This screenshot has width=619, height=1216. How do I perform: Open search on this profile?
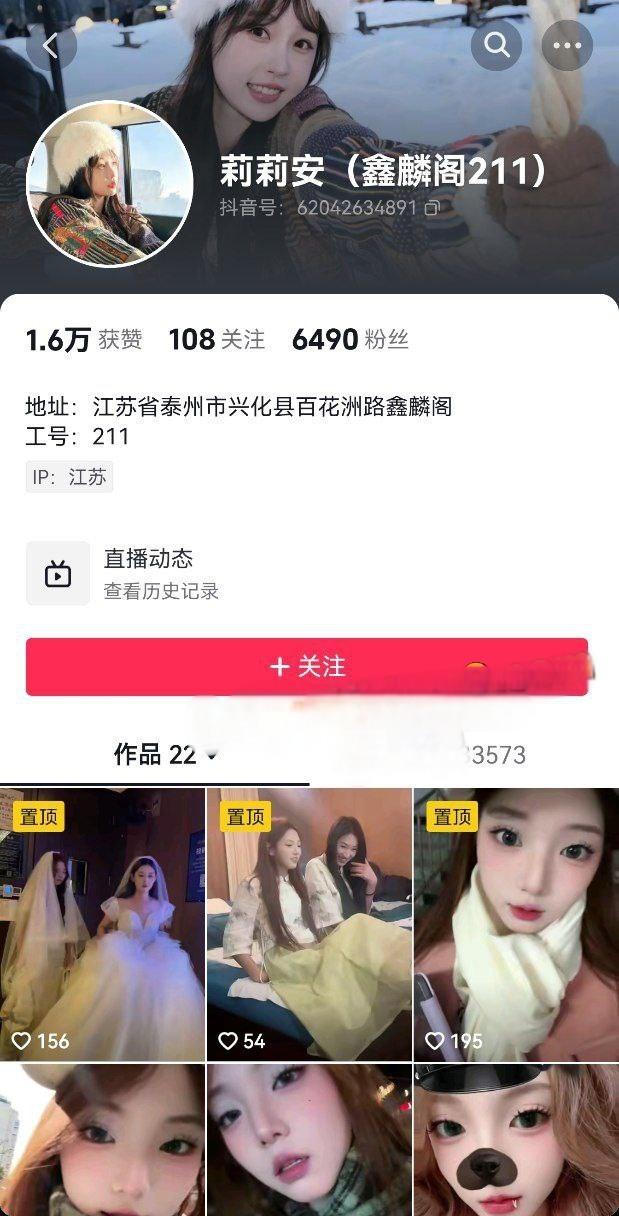(x=496, y=45)
